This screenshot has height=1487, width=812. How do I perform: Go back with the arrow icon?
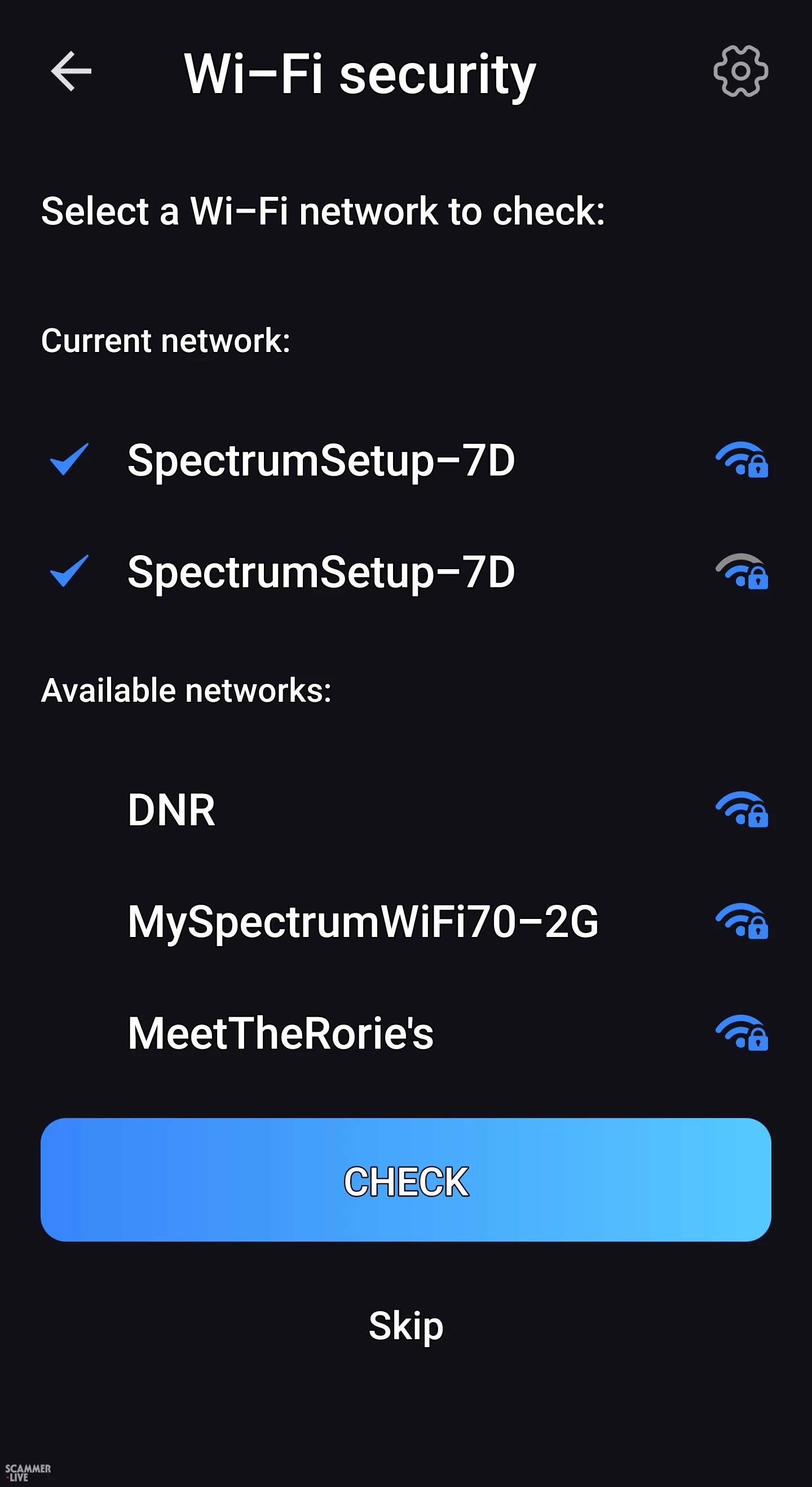point(71,72)
